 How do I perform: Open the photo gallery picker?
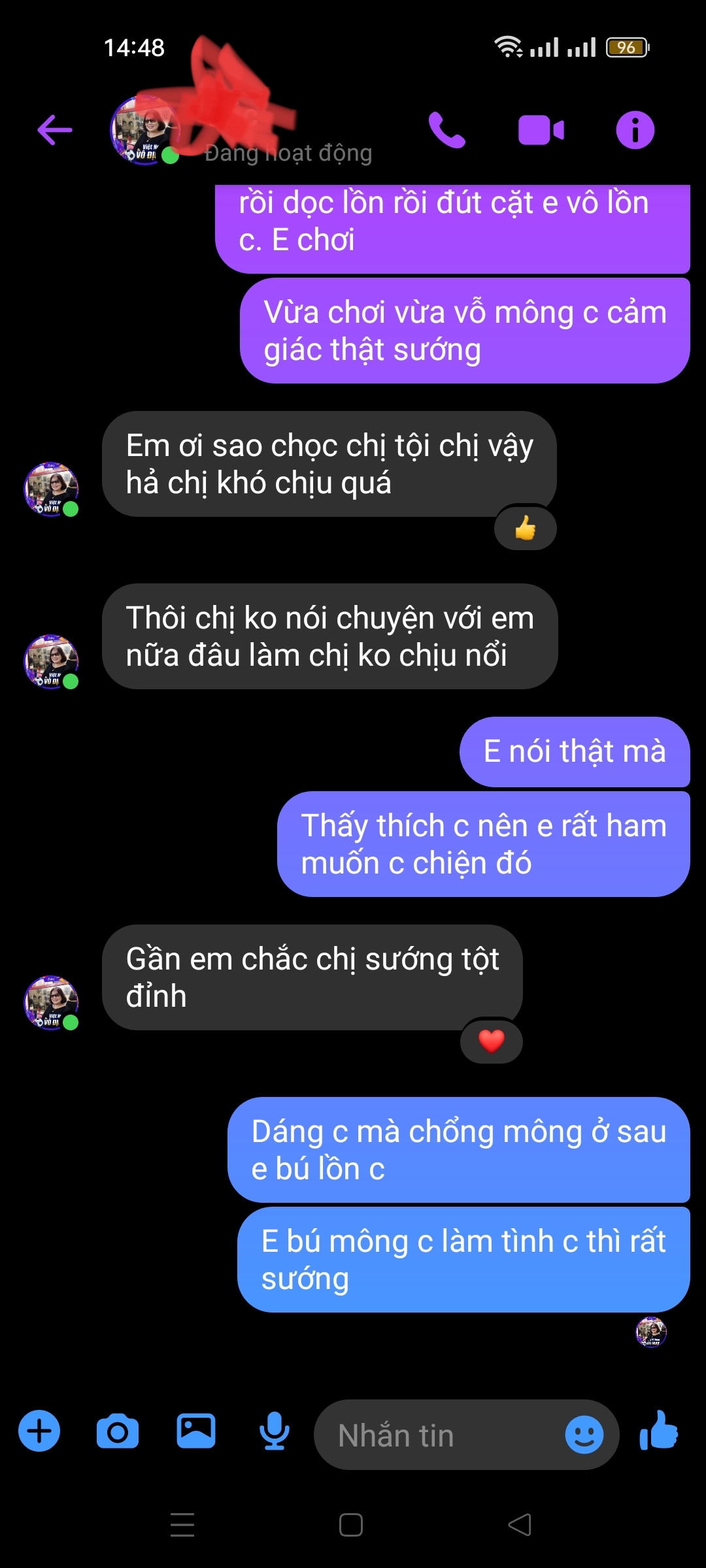point(196,1431)
